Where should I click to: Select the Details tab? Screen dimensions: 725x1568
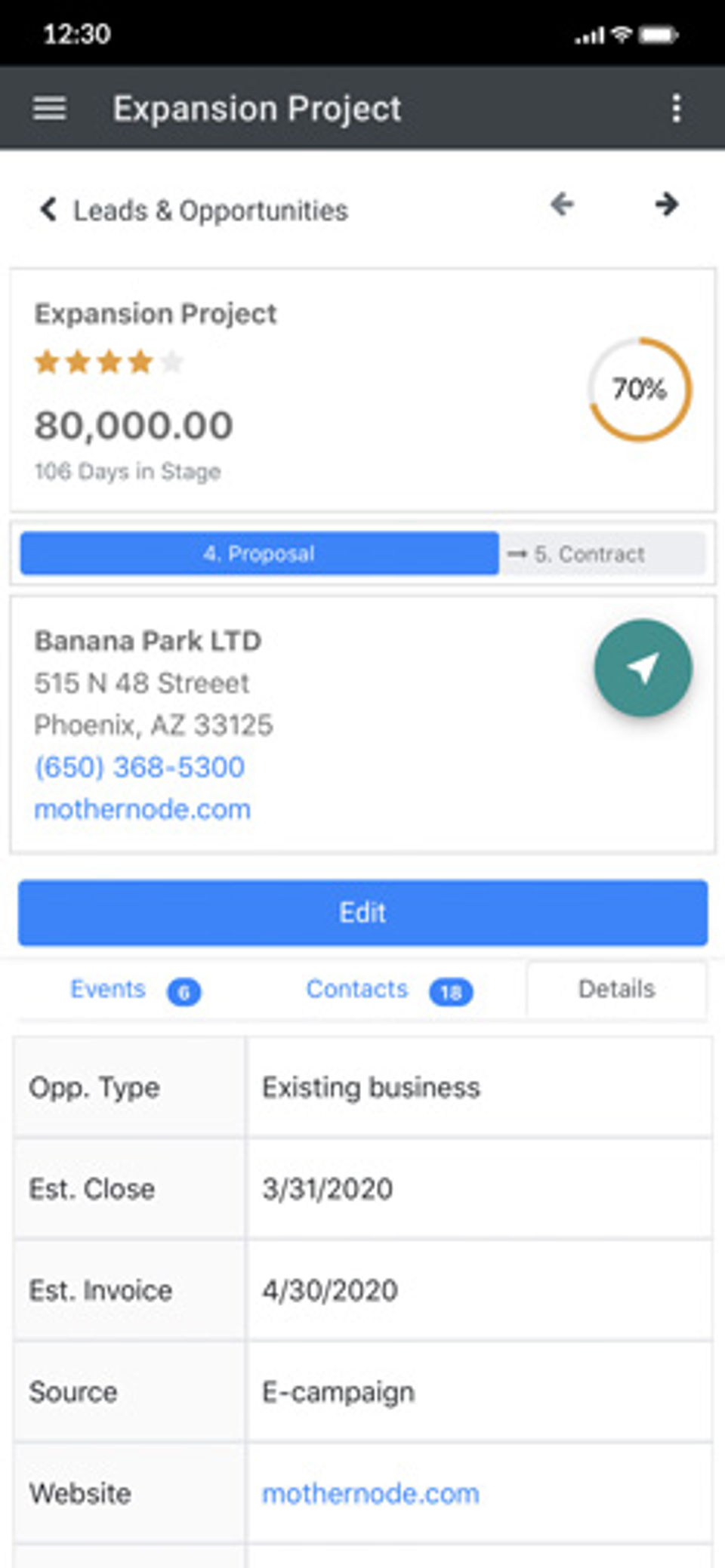616,989
